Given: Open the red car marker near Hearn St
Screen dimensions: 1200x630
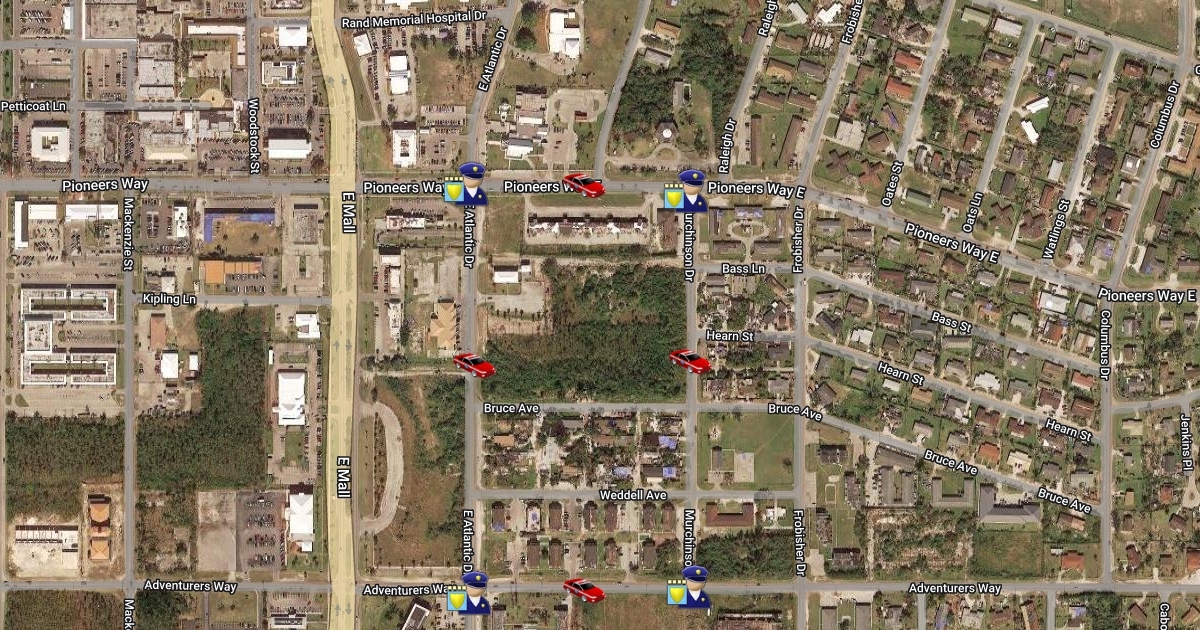Looking at the screenshot, I should tap(690, 360).
